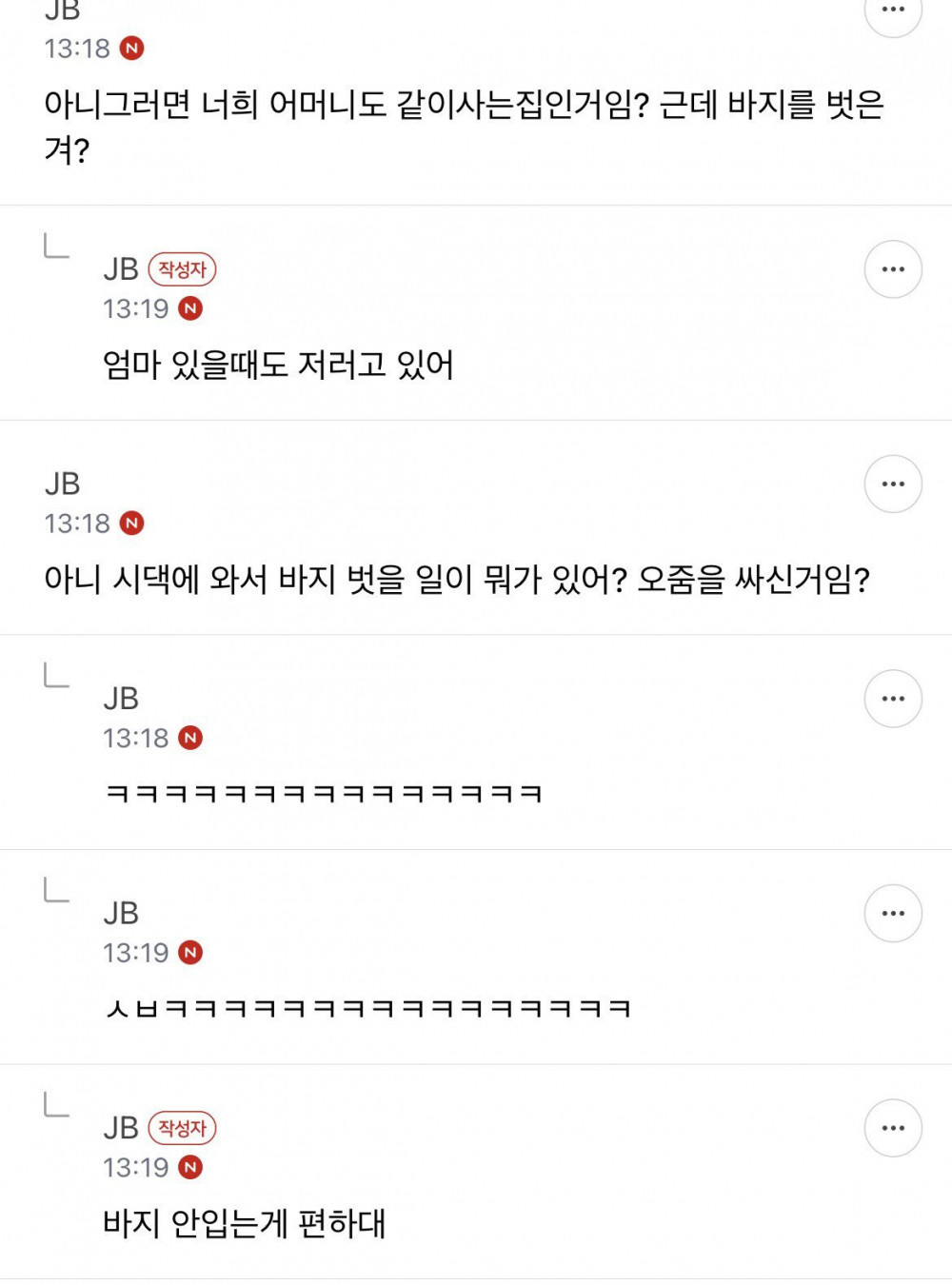Open more options on the '아니 시댁에 와서' comment

(893, 484)
